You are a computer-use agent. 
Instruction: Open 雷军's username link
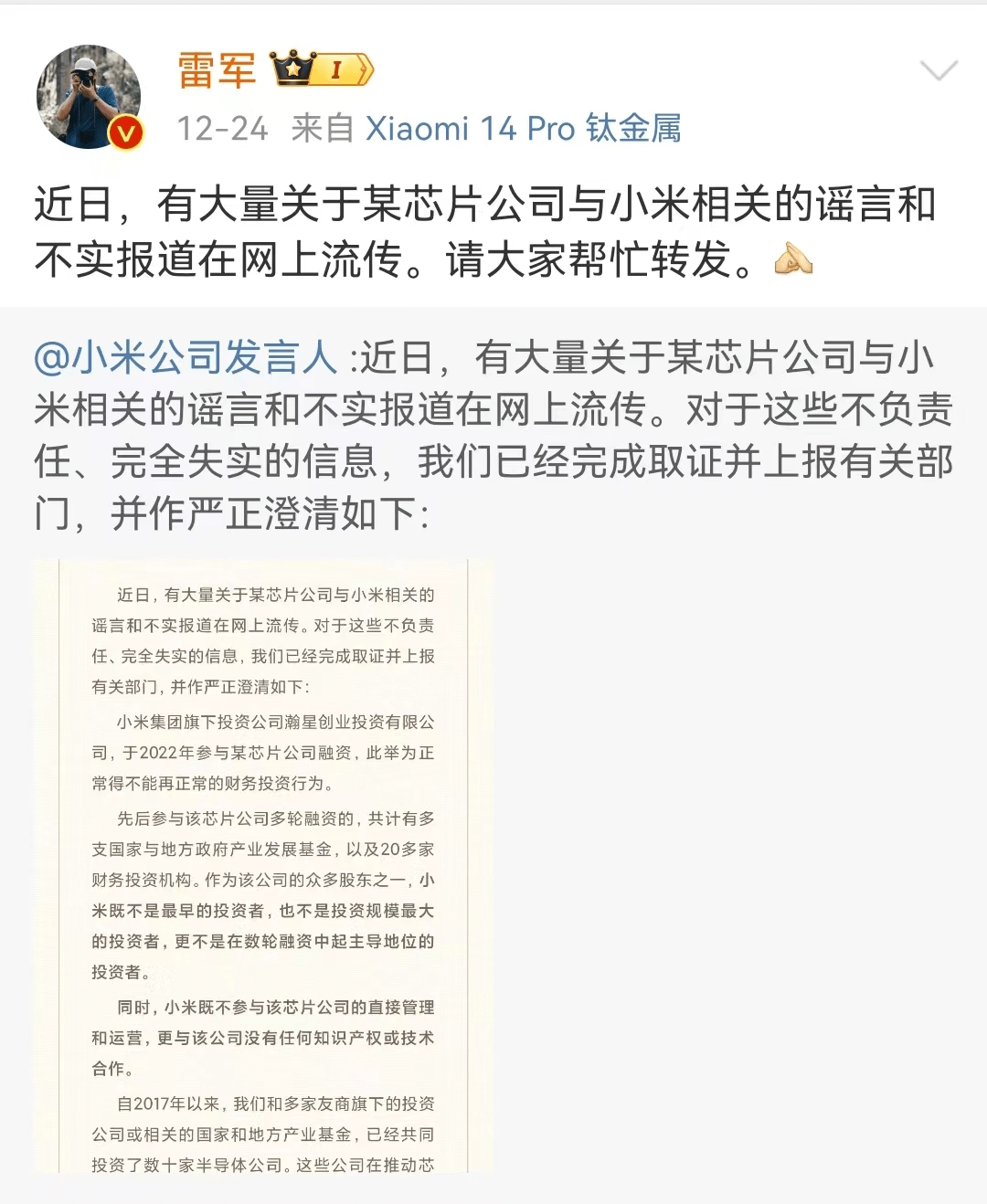[217, 71]
